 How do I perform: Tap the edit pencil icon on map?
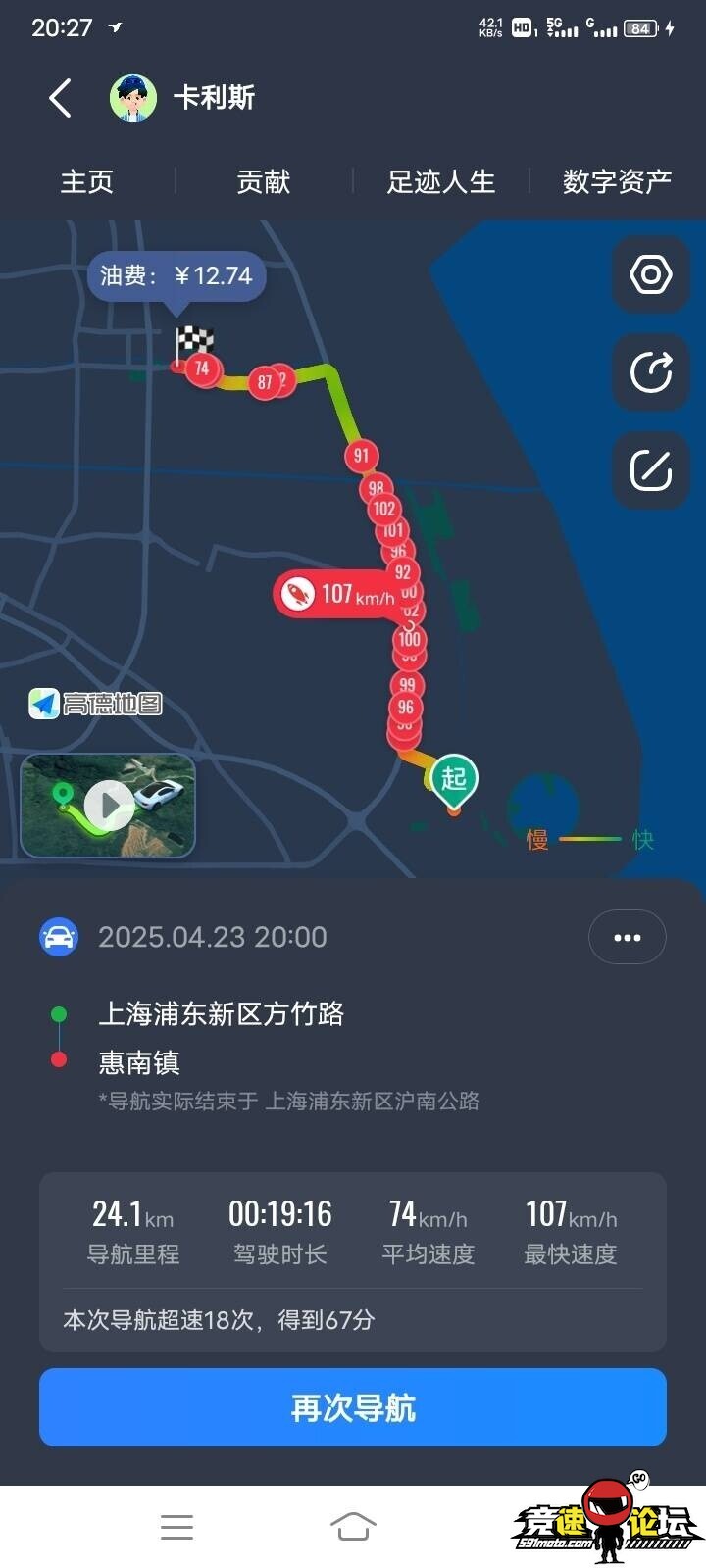[x=651, y=470]
